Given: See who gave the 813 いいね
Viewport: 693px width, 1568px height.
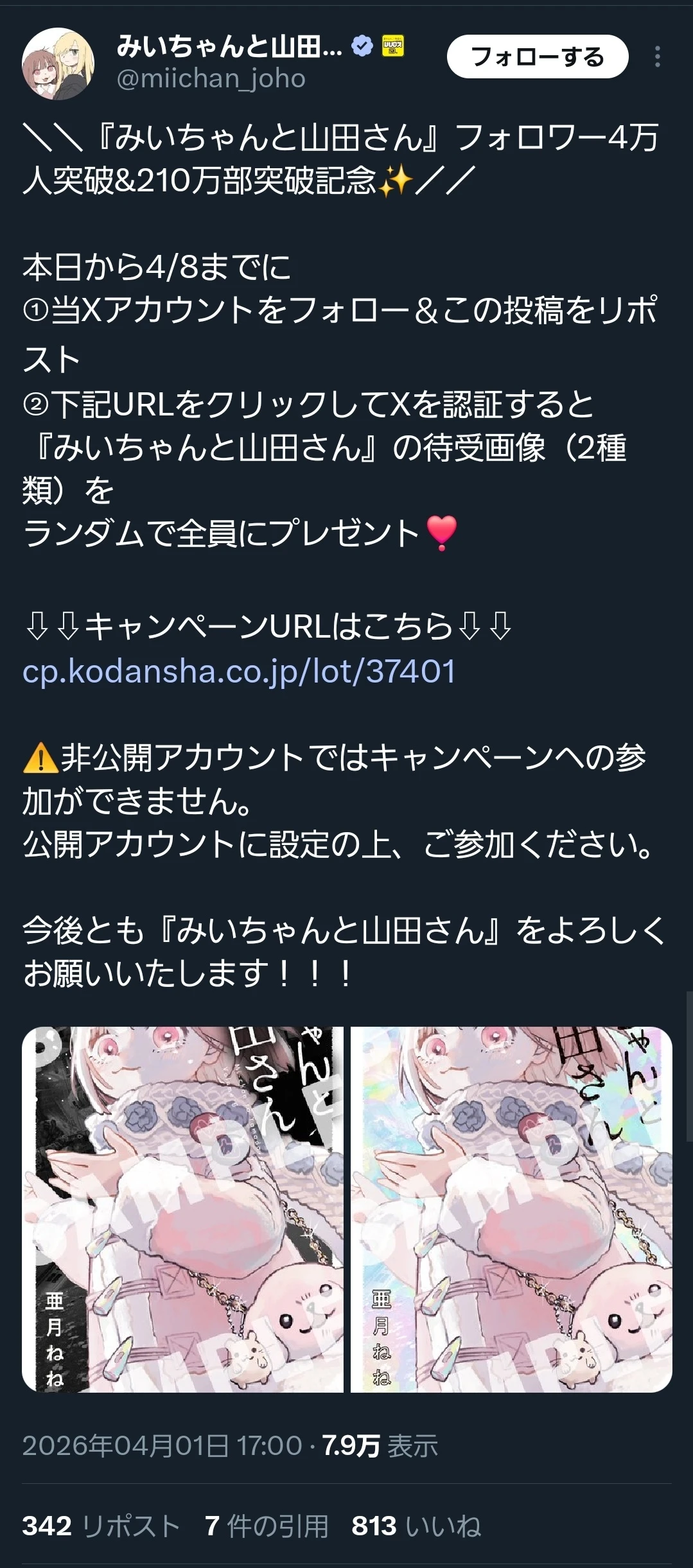Looking at the screenshot, I should click(416, 1526).
